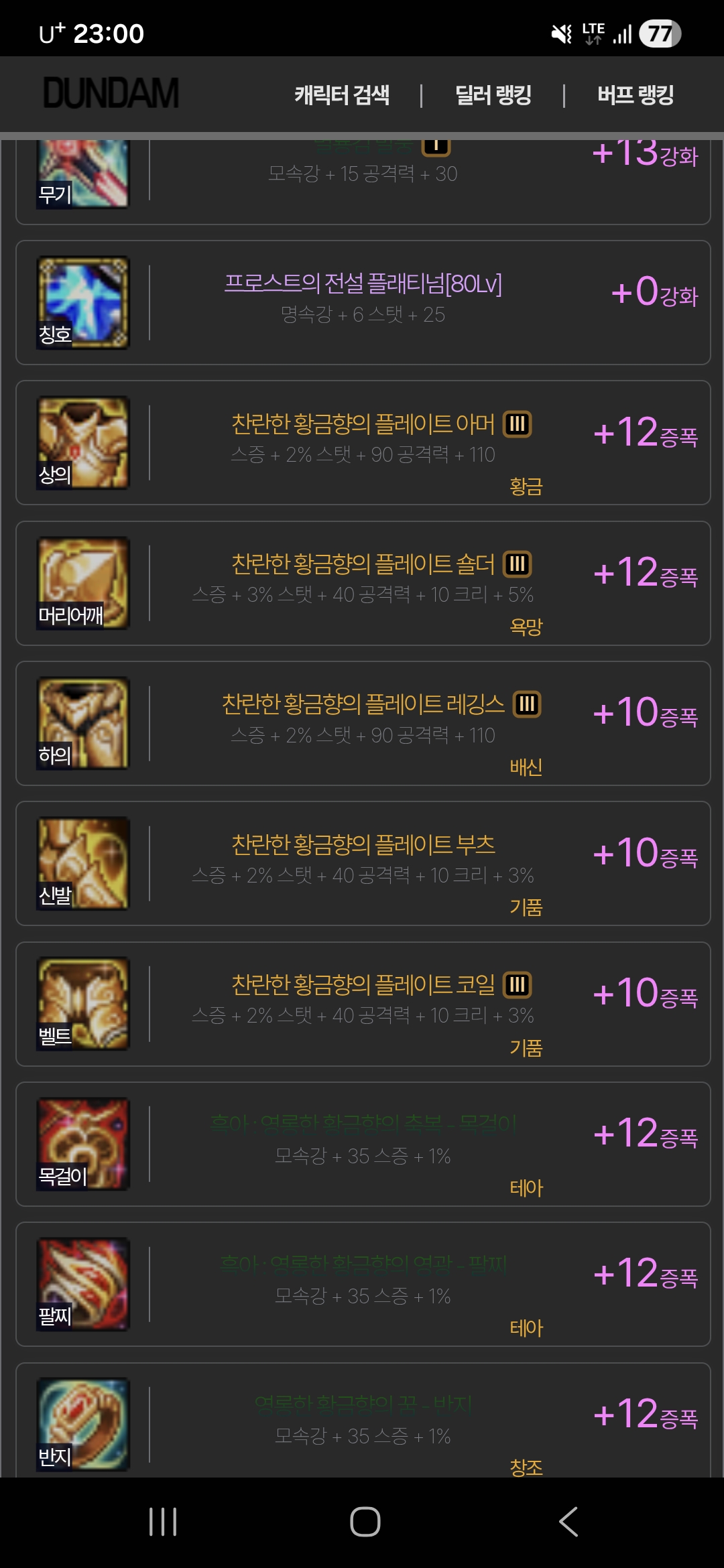View the 팔찌 bracelet equipment card

tap(363, 1284)
